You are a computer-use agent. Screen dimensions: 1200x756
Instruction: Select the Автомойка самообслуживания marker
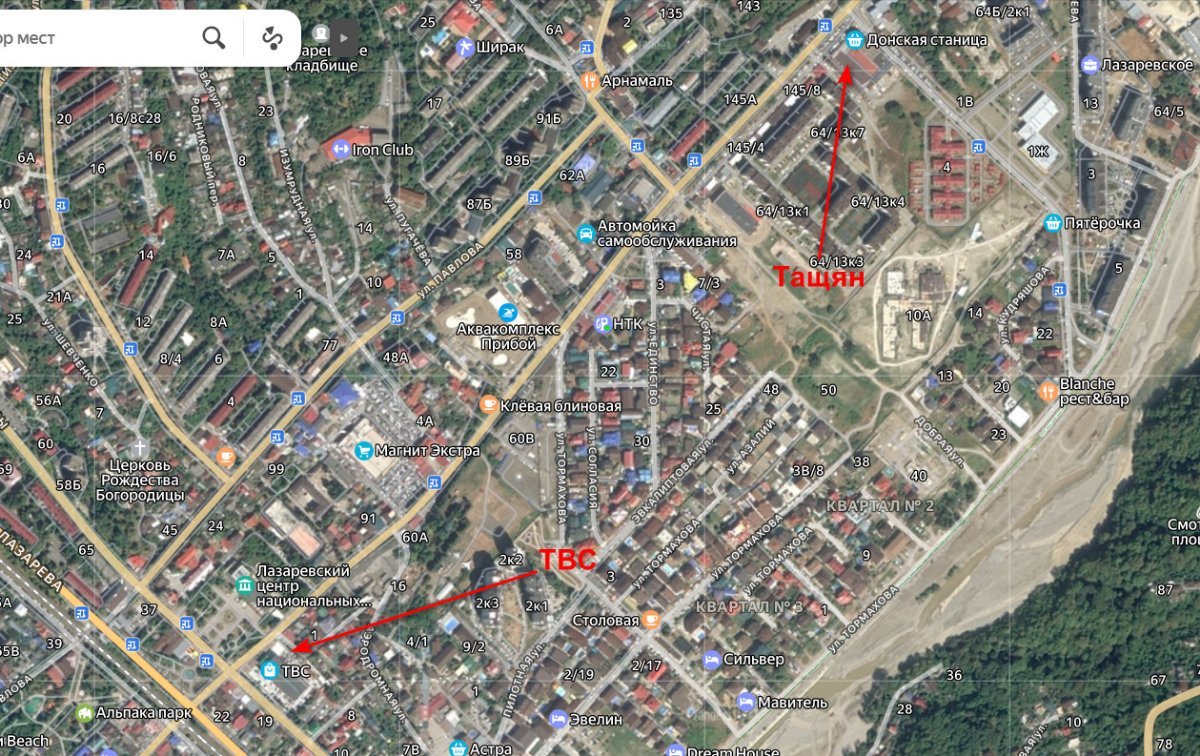[x=585, y=233]
